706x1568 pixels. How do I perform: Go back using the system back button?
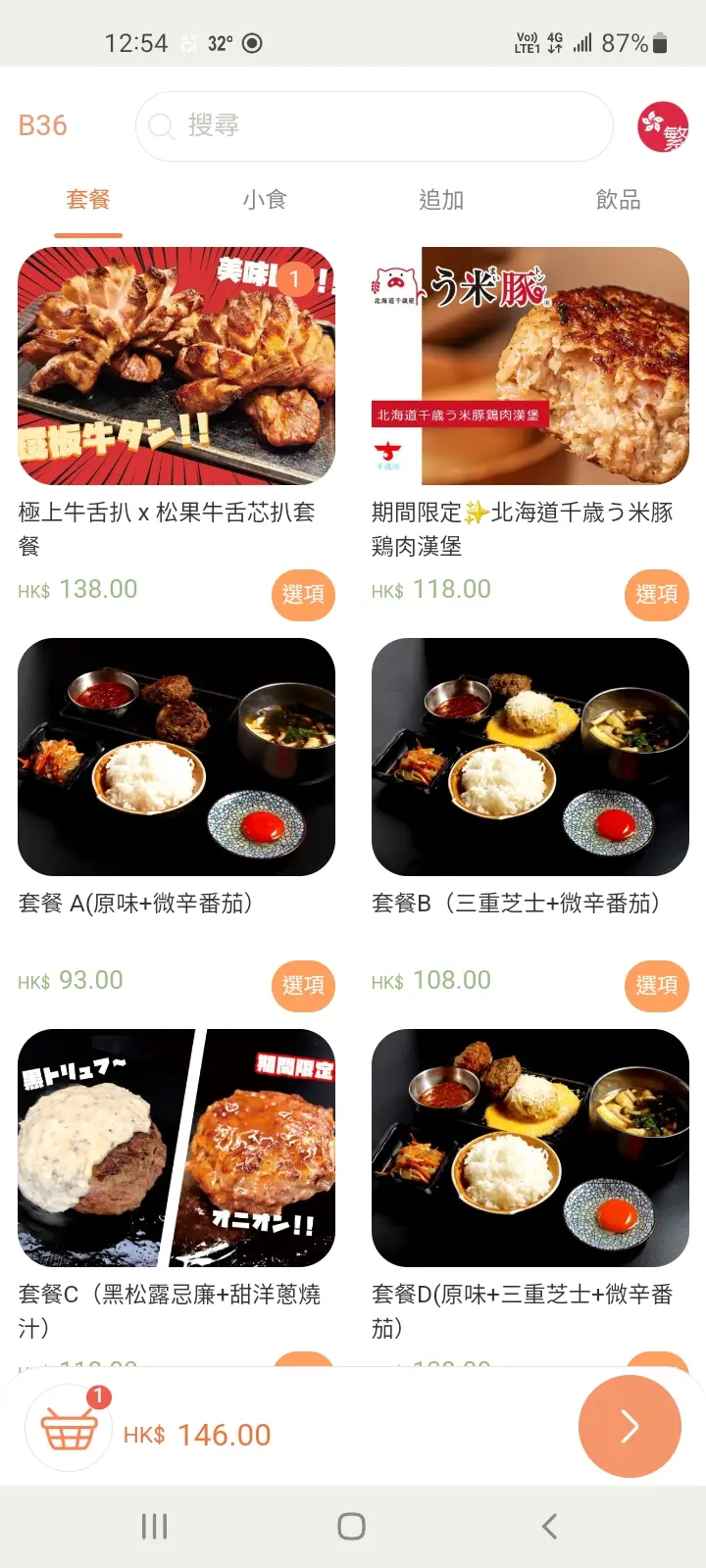(x=550, y=1526)
